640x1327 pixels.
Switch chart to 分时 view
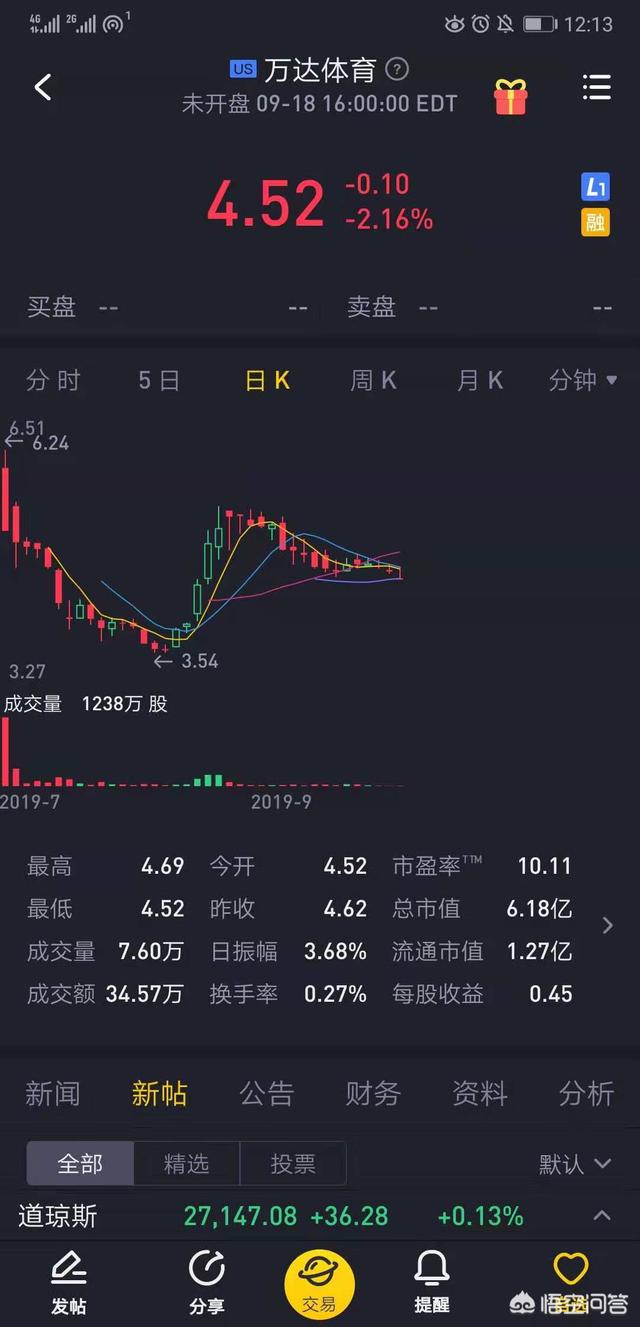coord(53,380)
